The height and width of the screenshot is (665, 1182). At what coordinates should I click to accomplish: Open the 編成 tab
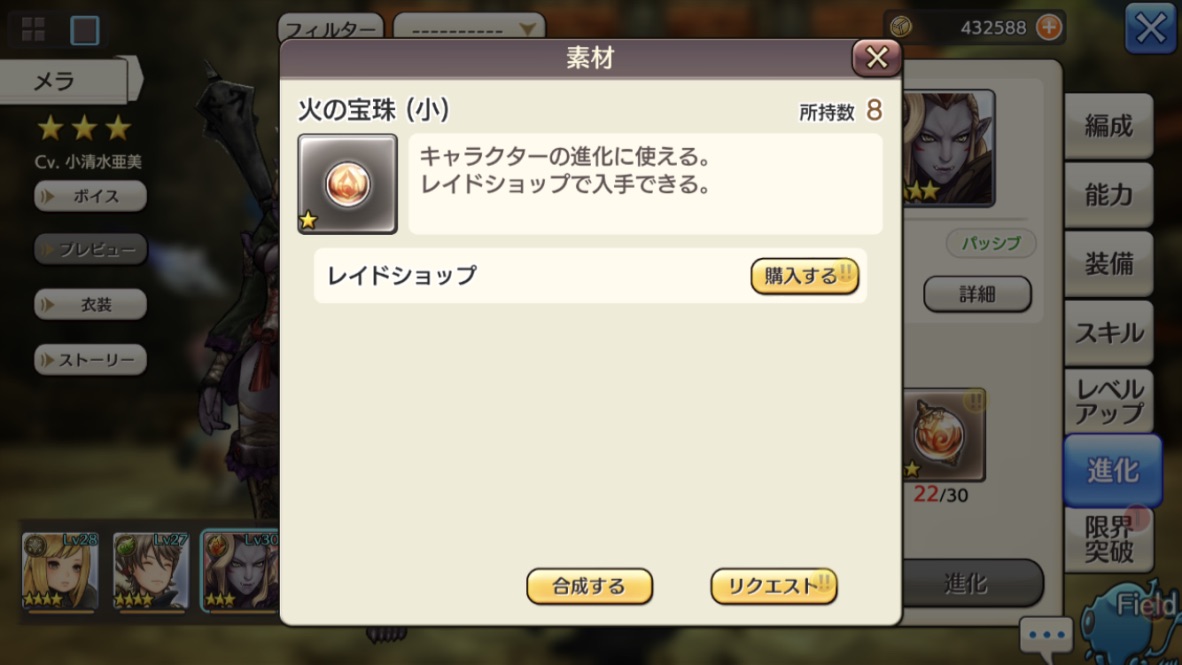pos(1108,126)
